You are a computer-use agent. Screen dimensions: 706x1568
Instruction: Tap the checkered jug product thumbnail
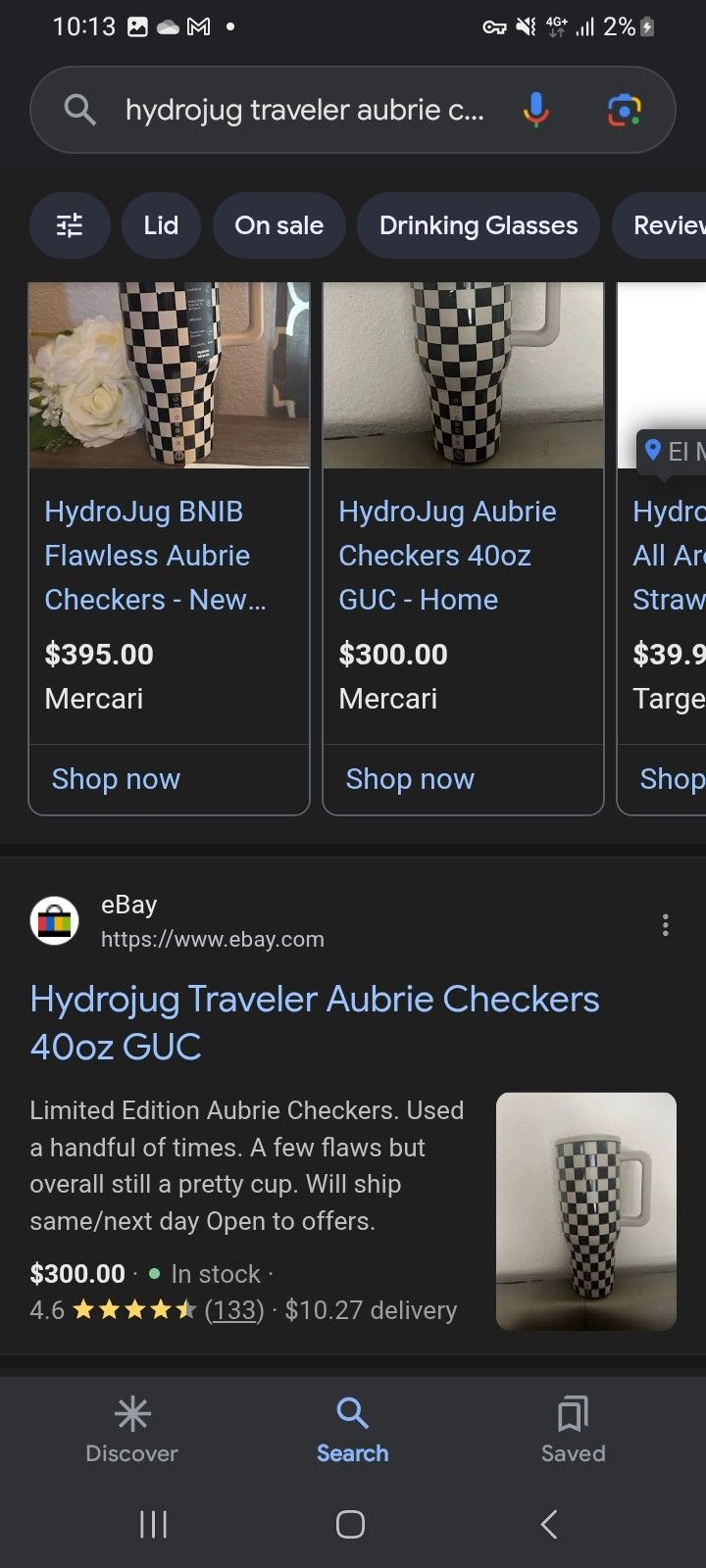pos(584,1211)
